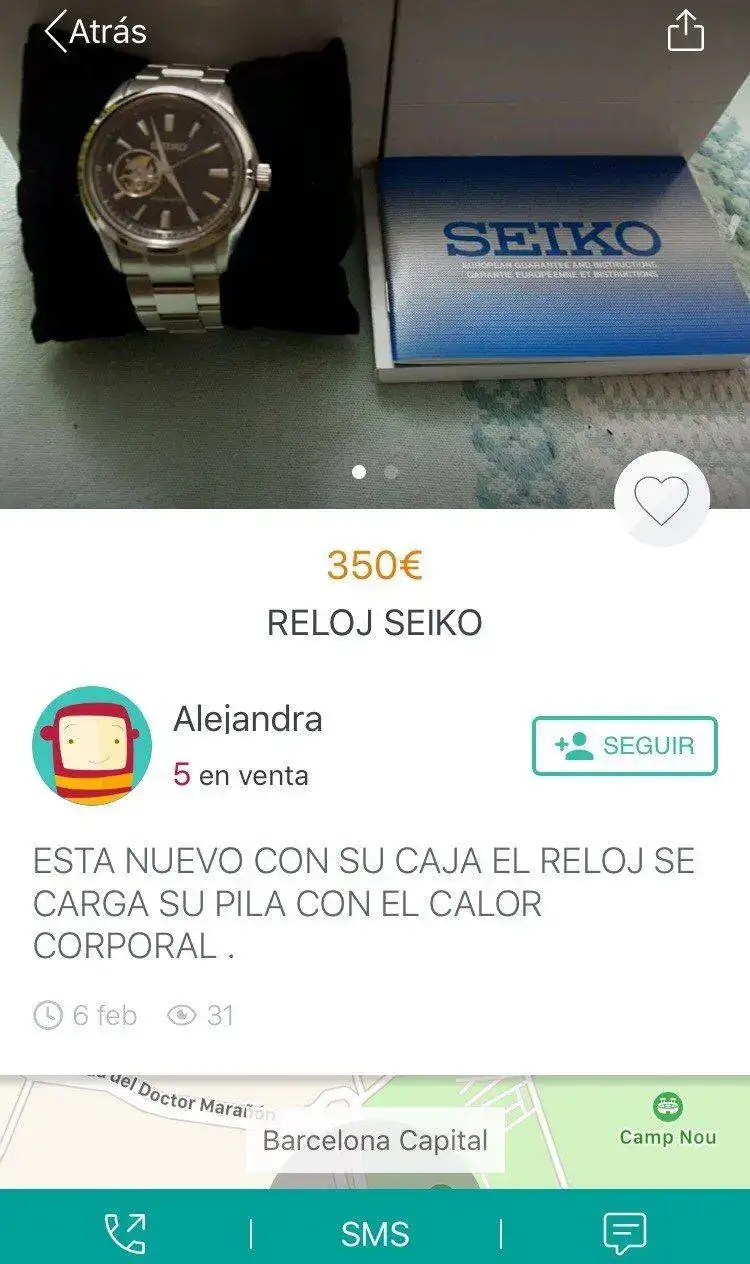This screenshot has width=750, height=1264.
Task: Tap the Camp Nou marker on the map
Action: (666, 1111)
